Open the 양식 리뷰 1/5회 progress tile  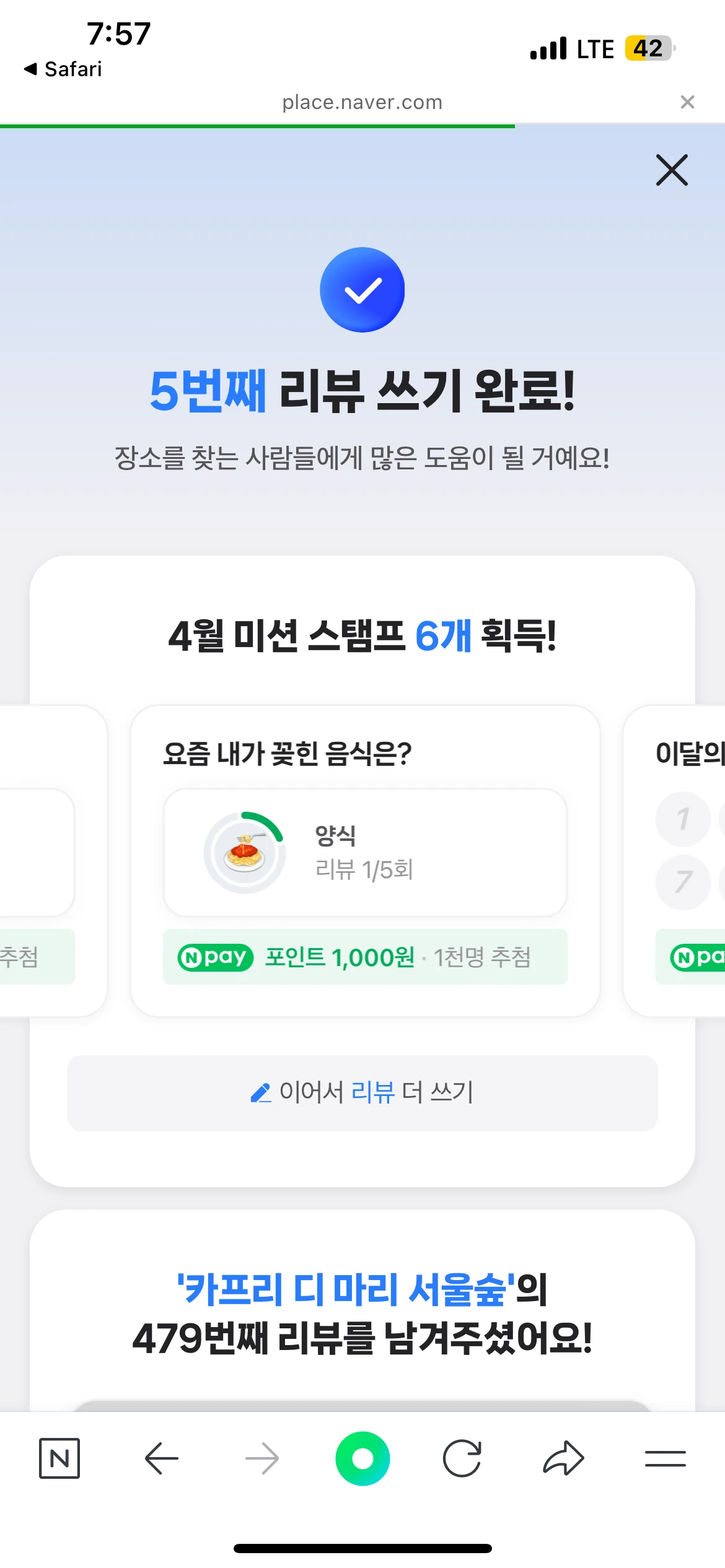pyautogui.click(x=365, y=853)
